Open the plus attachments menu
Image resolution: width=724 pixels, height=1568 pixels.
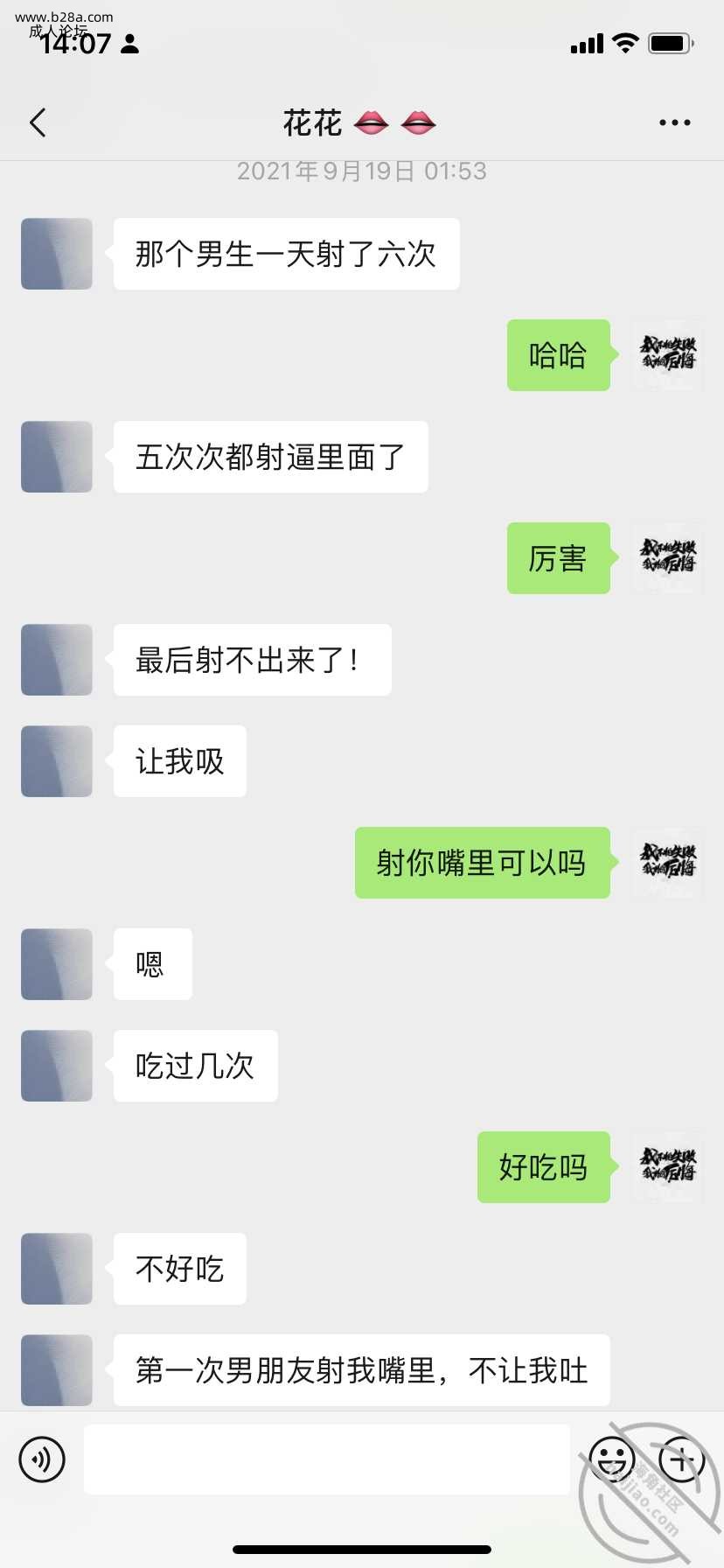(681, 1459)
